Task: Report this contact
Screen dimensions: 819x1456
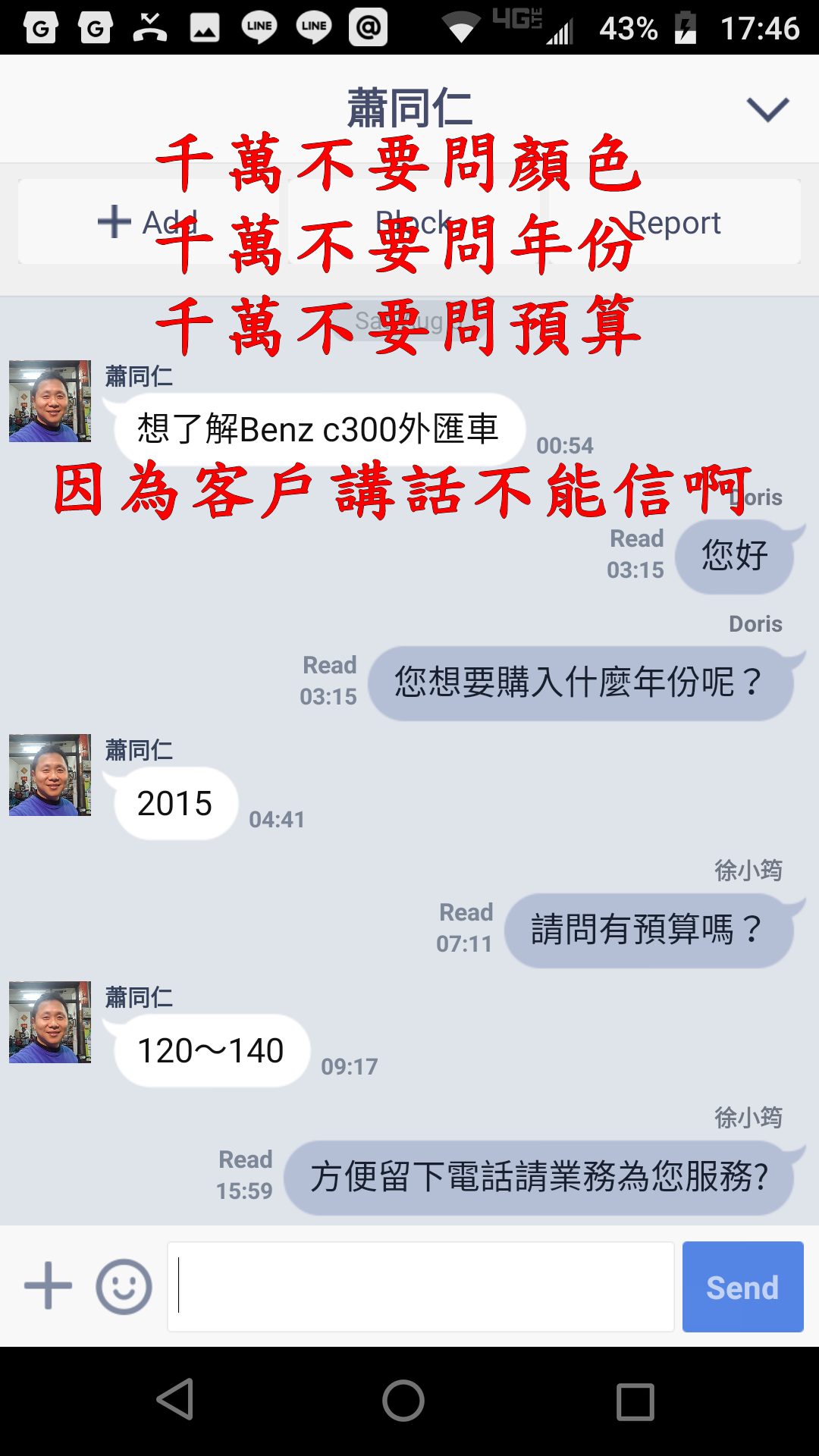Action: [674, 221]
